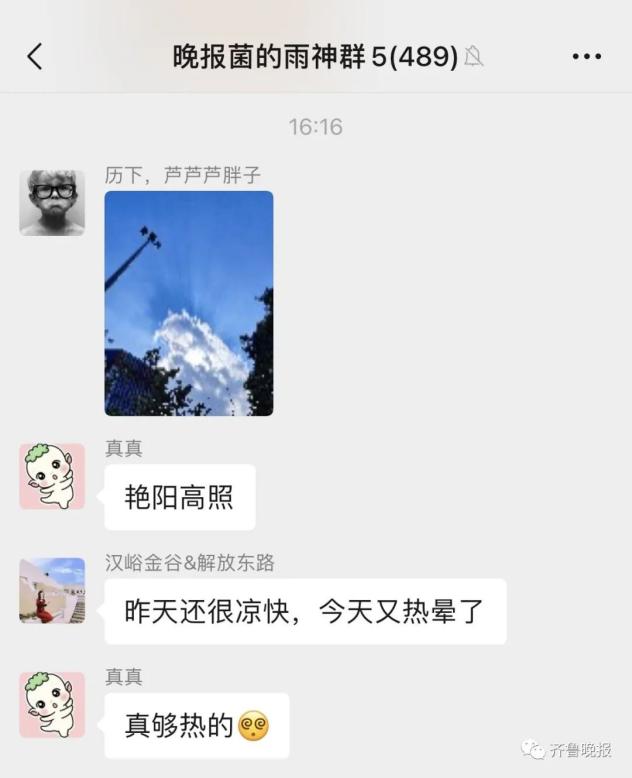View profile of 汉峪金谷&解放东路 via avatar
This screenshot has width=632, height=778.
(x=52, y=591)
